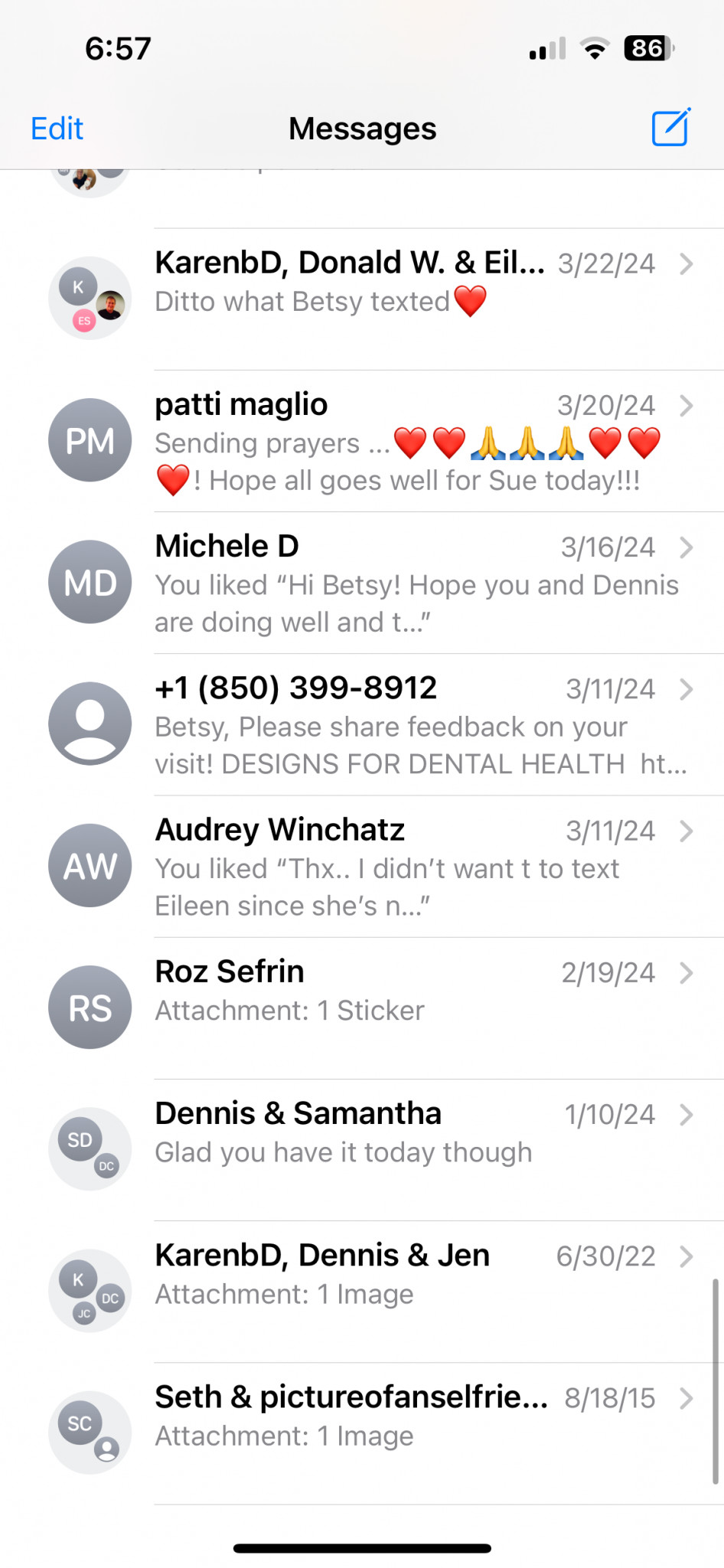
Task: Open Michele D's message thread
Action: [362, 583]
